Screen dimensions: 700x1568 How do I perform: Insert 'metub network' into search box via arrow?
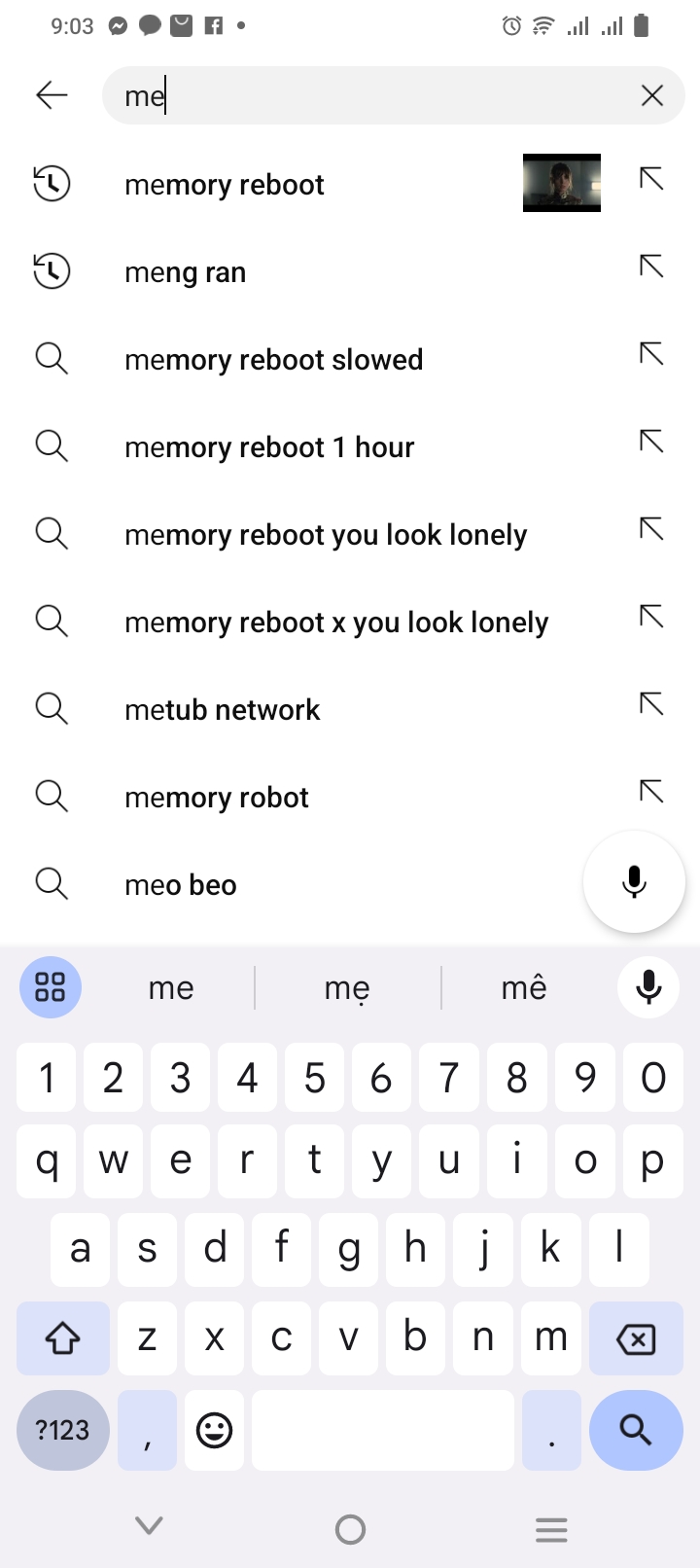point(651,704)
